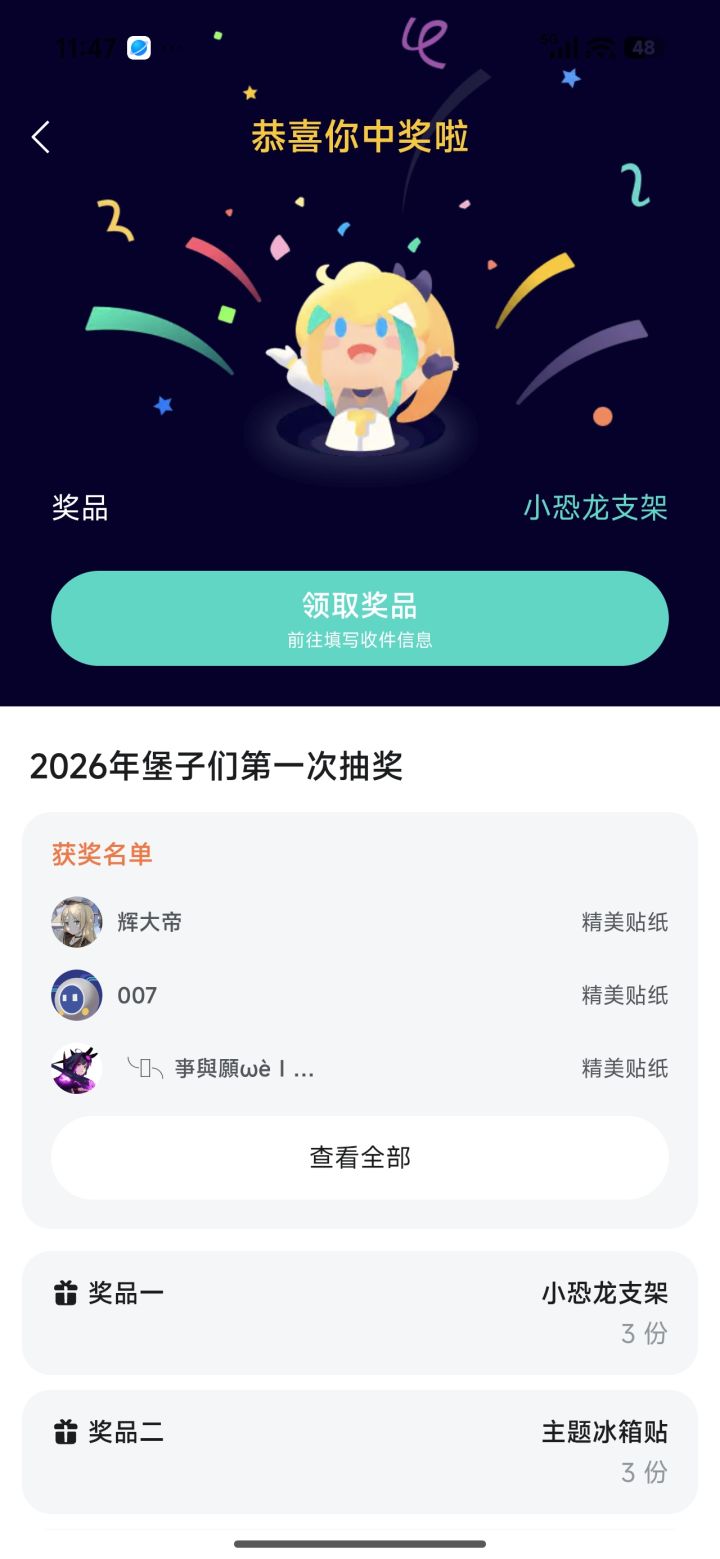Tap 精美贴纸 next to winner 007
The width and height of the screenshot is (720, 1559).
(x=624, y=995)
